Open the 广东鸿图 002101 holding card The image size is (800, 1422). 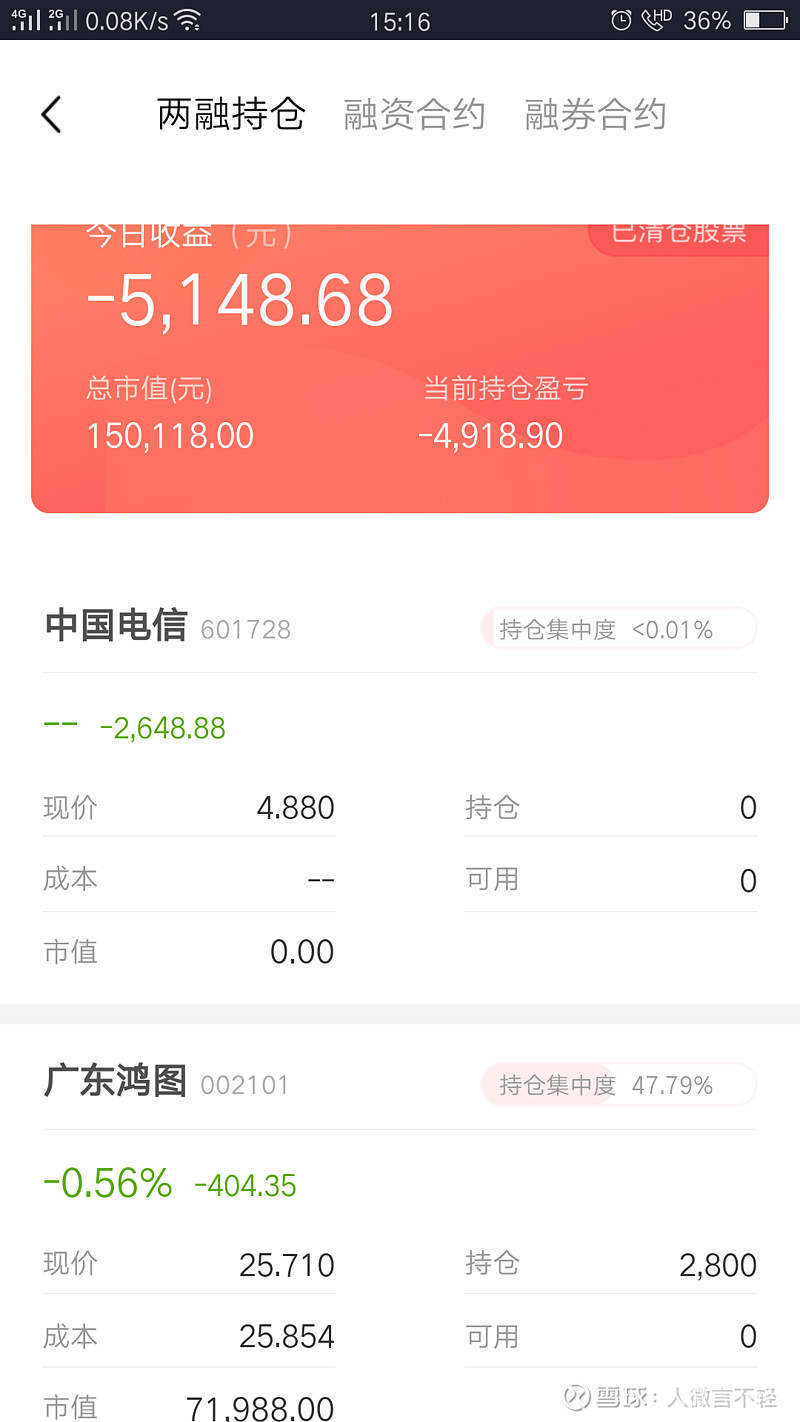[x=400, y=1223]
